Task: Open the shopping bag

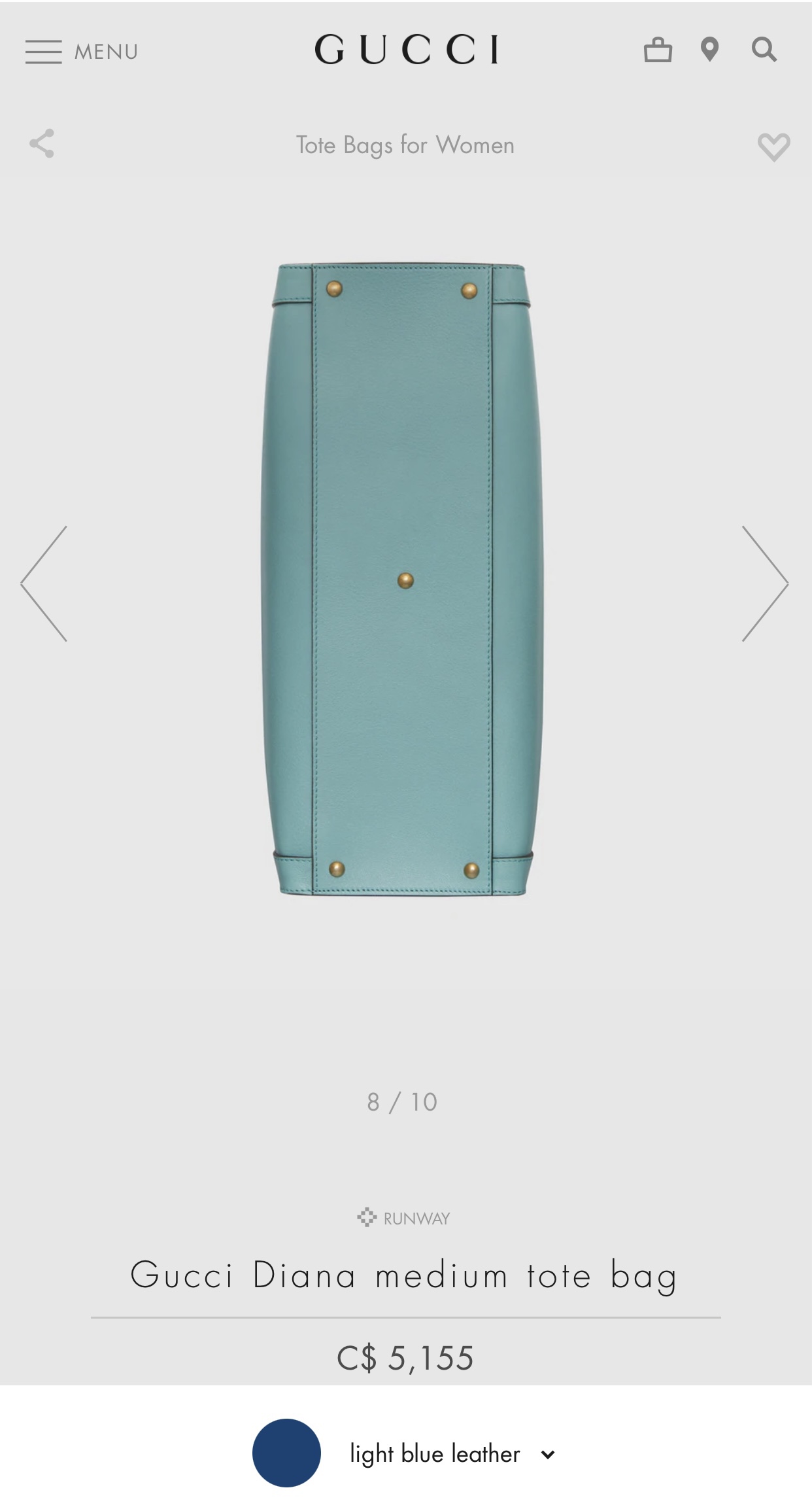Action: (x=658, y=50)
